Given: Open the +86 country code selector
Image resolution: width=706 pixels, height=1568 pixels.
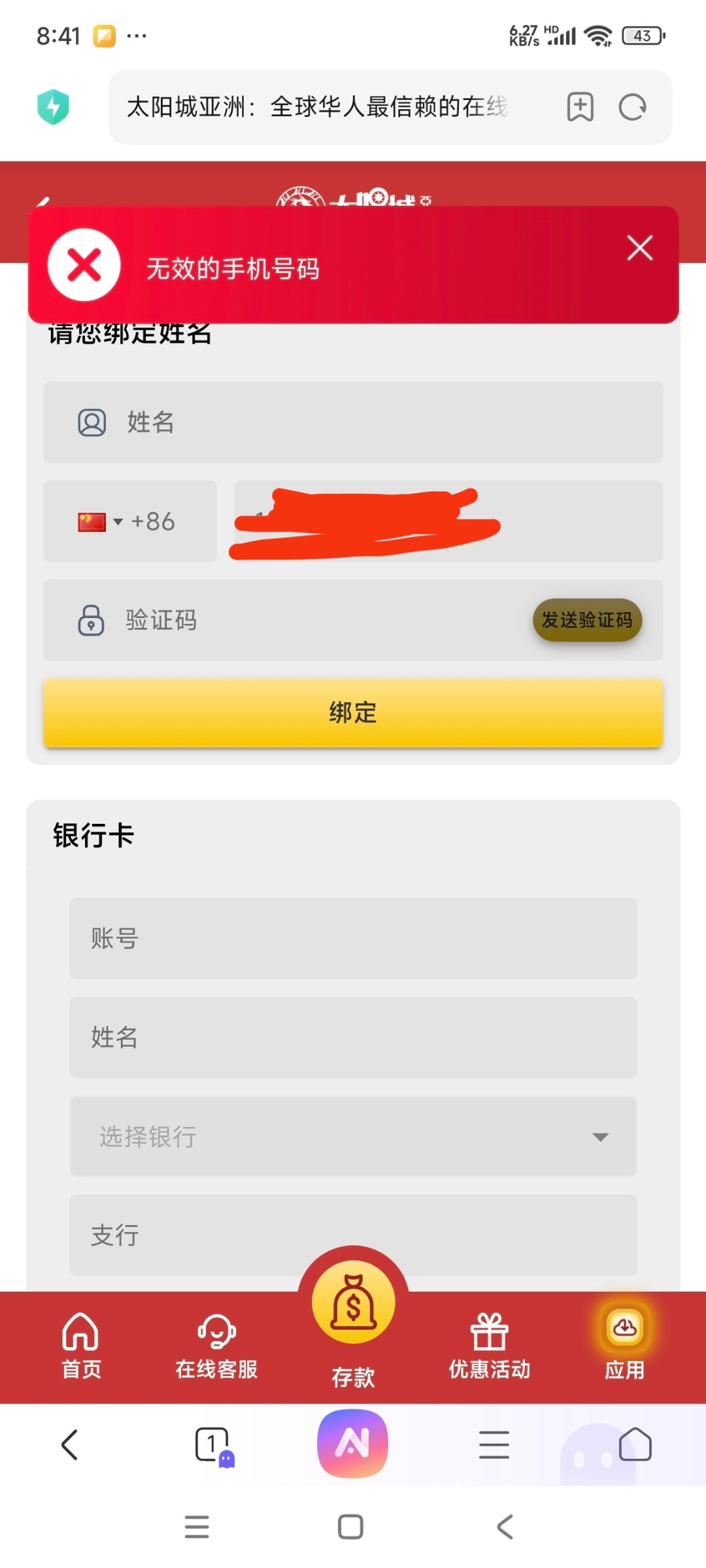Looking at the screenshot, I should (x=130, y=521).
